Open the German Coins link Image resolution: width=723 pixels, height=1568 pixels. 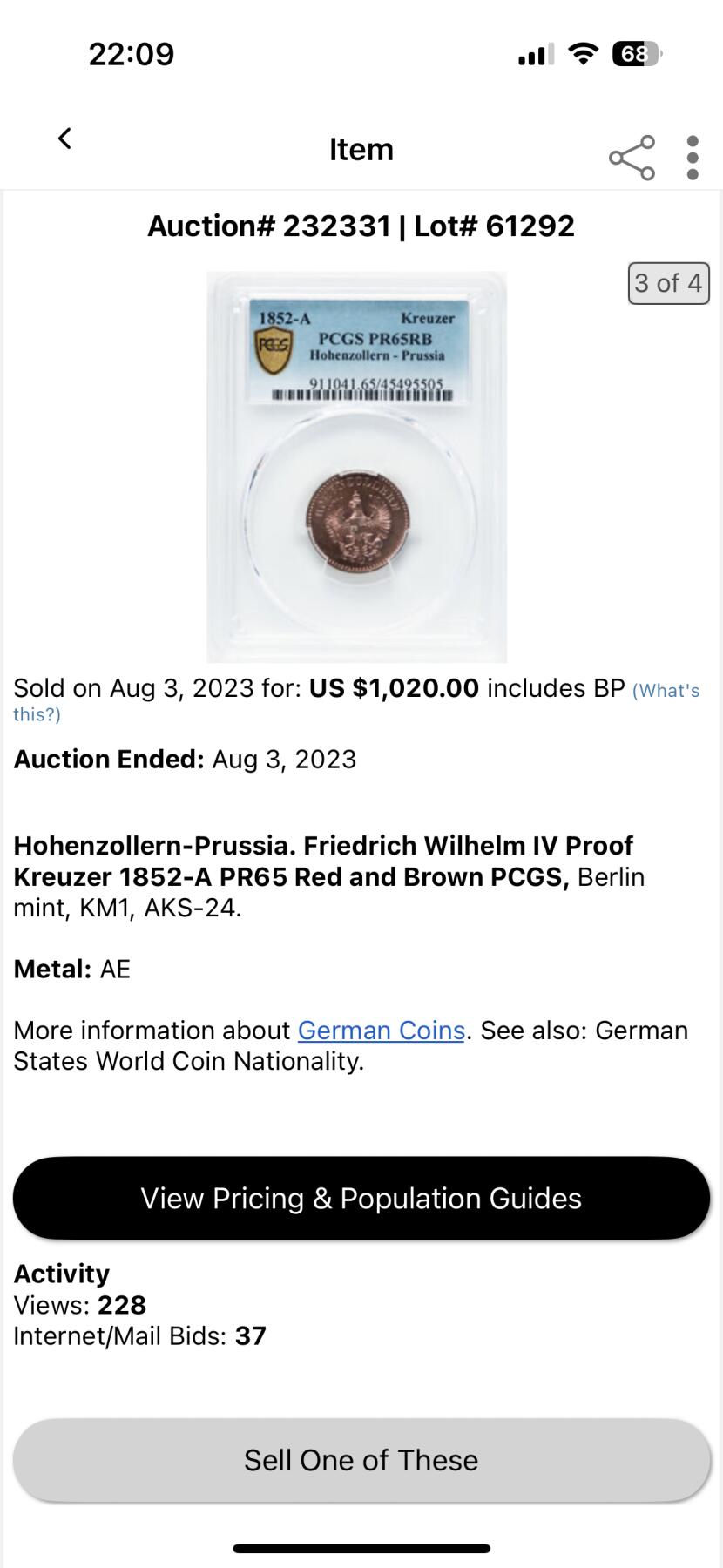click(x=381, y=1031)
